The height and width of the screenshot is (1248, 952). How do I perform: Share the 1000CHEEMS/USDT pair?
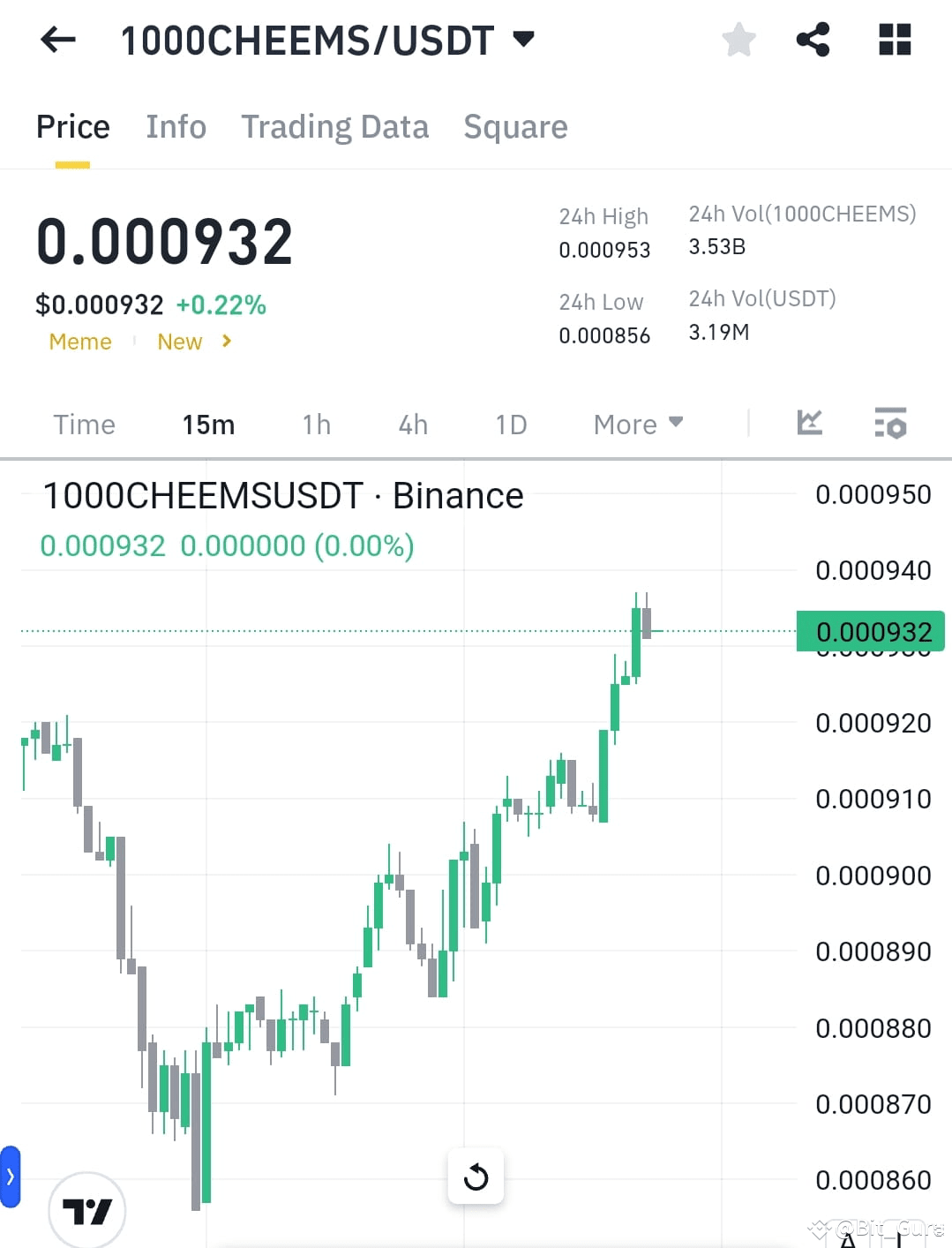[x=813, y=39]
